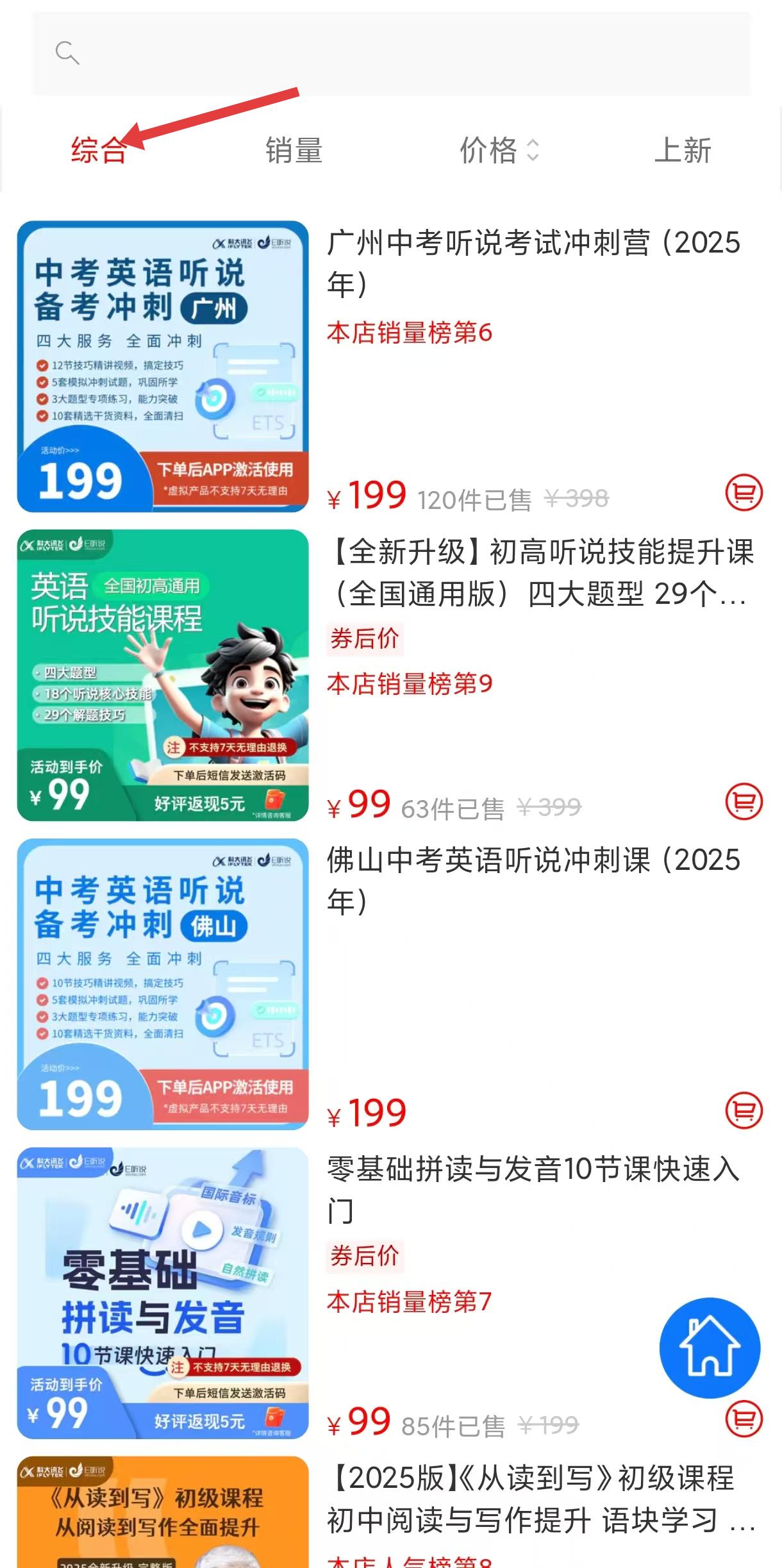Switch to the 上新 tab
The image size is (782, 1568).
683,151
